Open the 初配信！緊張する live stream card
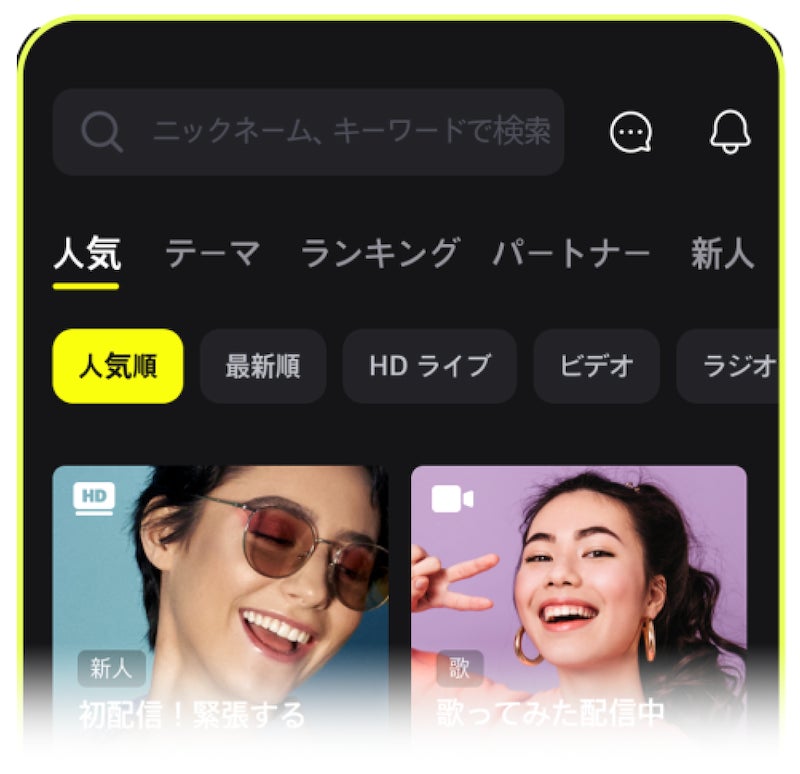Screen dimensions: 800x774 (x=220, y=602)
